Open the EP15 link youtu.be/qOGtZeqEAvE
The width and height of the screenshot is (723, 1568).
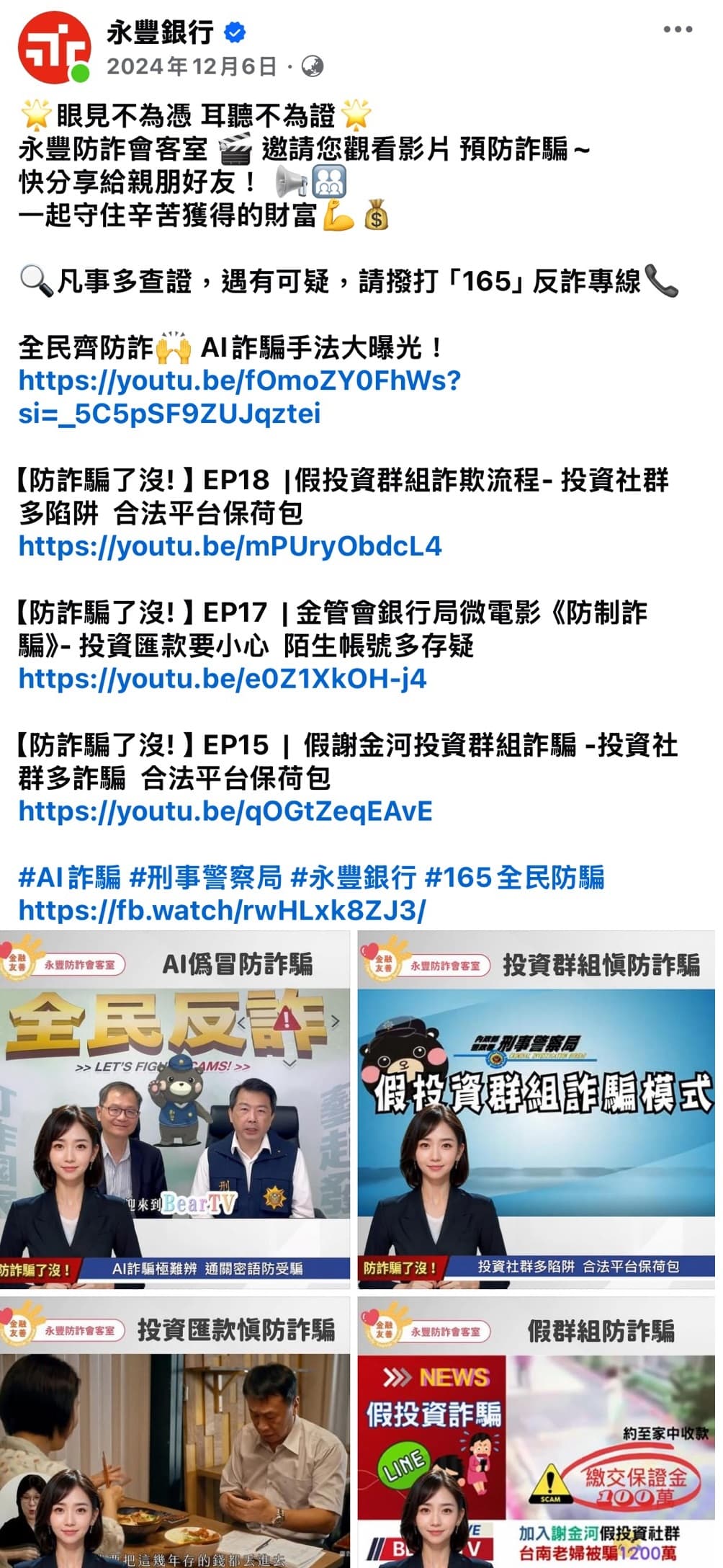pyautogui.click(x=225, y=811)
